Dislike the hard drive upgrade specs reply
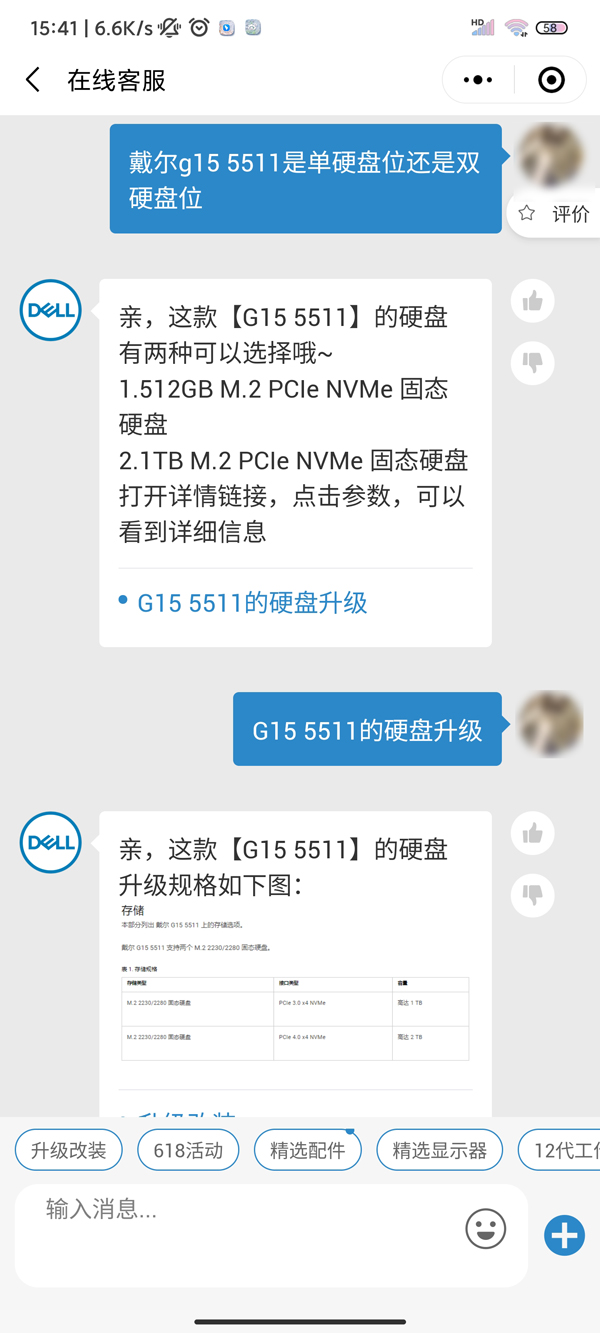Viewport: 600px width, 1333px height. 532,894
